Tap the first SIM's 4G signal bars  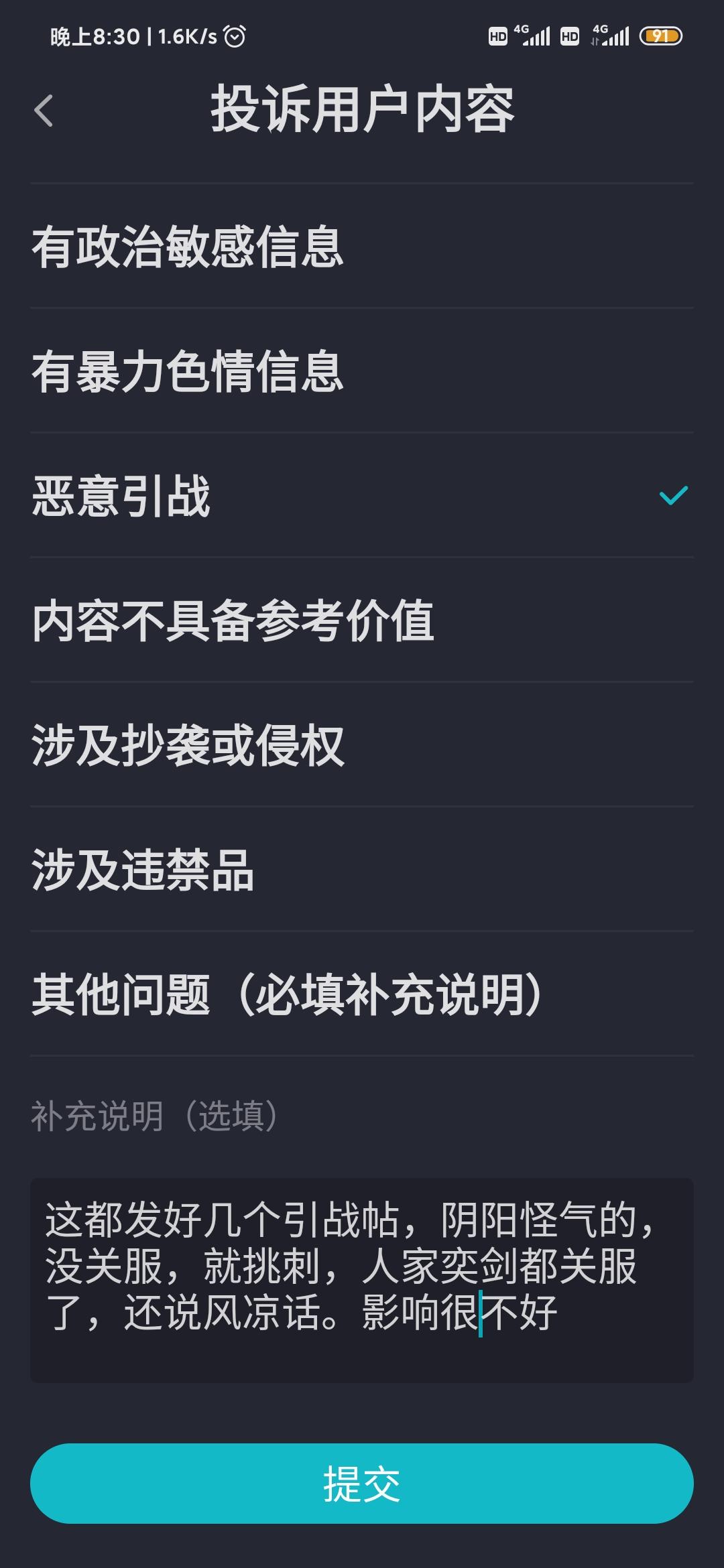pos(533,37)
